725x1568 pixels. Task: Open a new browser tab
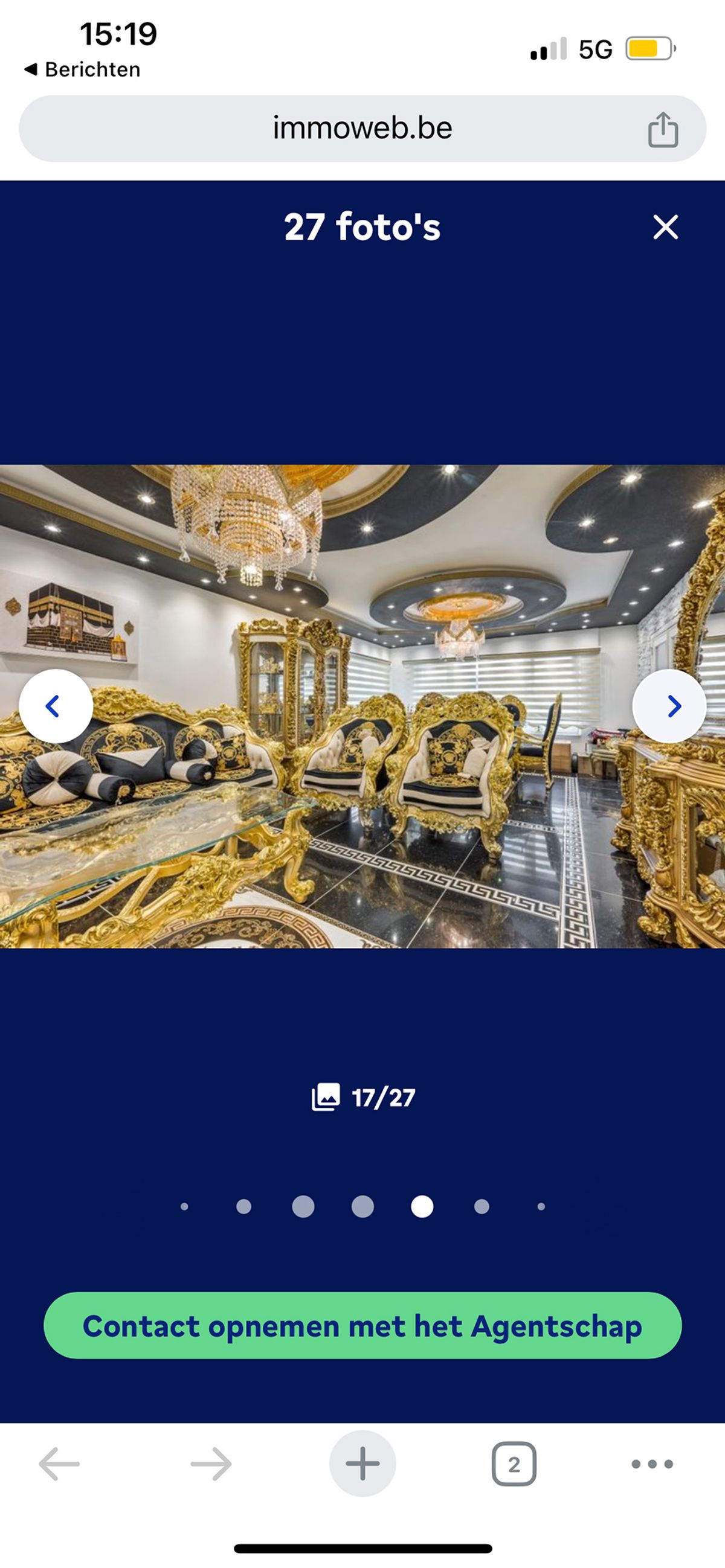(362, 1464)
